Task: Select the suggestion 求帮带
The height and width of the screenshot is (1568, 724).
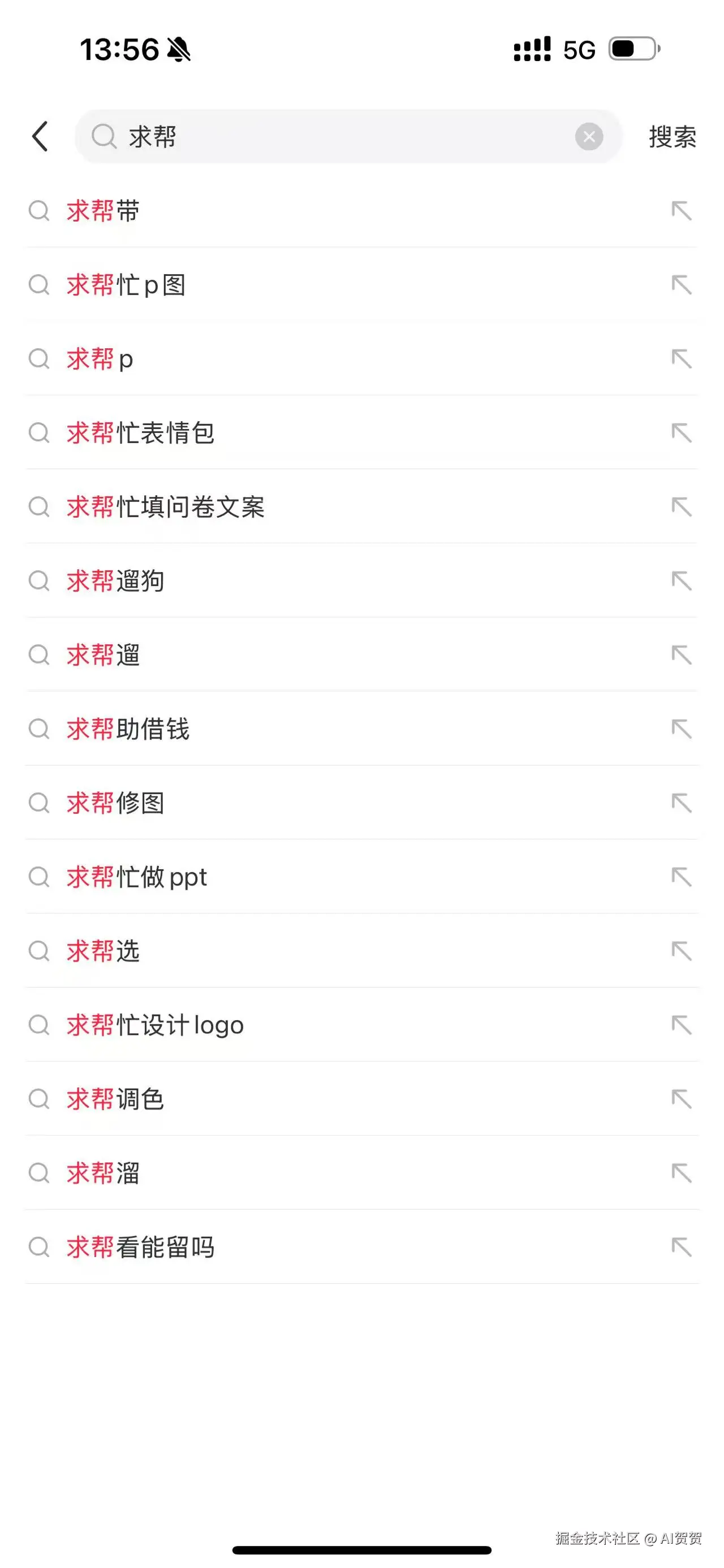Action: pos(104,211)
